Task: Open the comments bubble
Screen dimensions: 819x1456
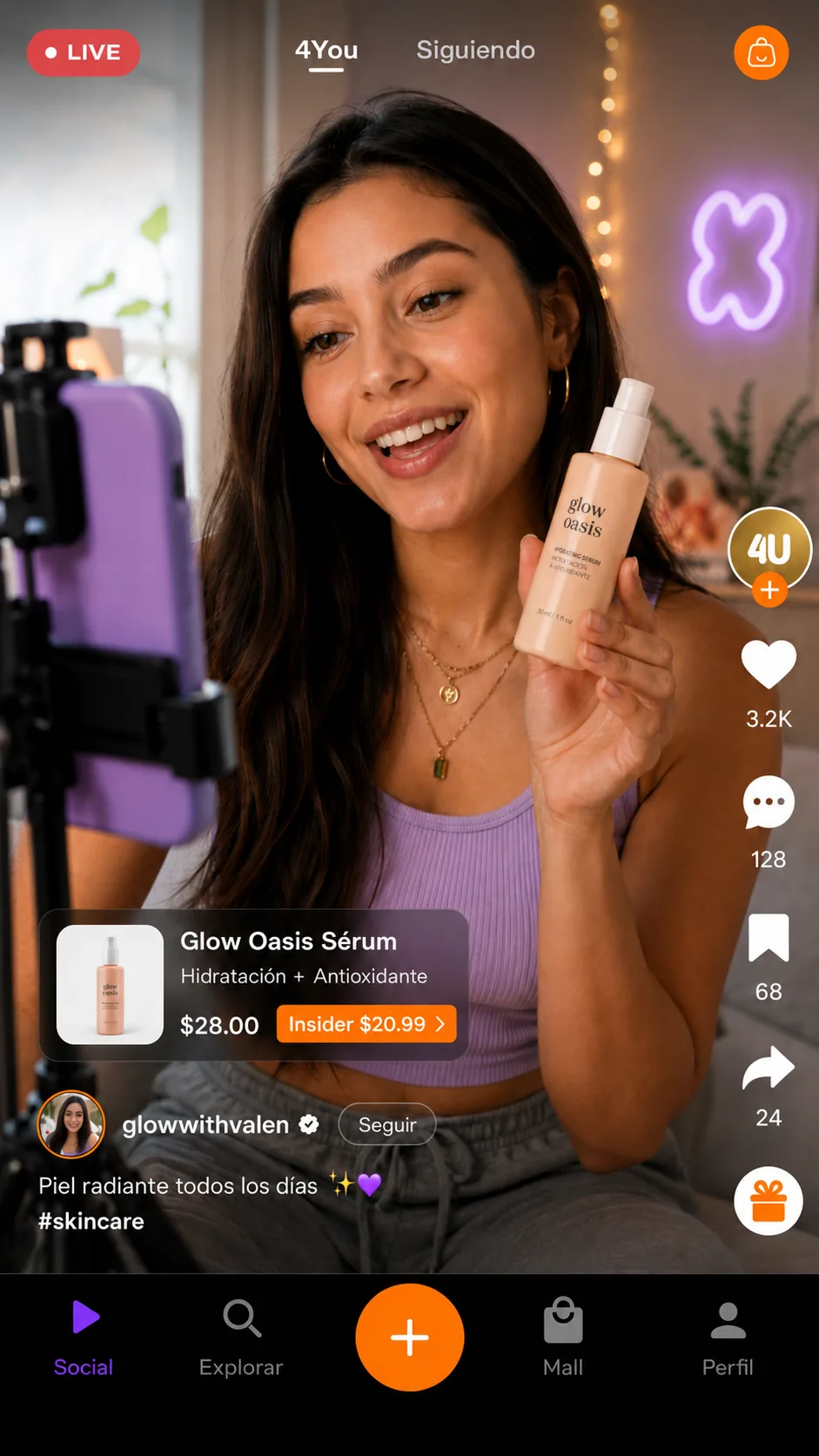Action: click(769, 802)
